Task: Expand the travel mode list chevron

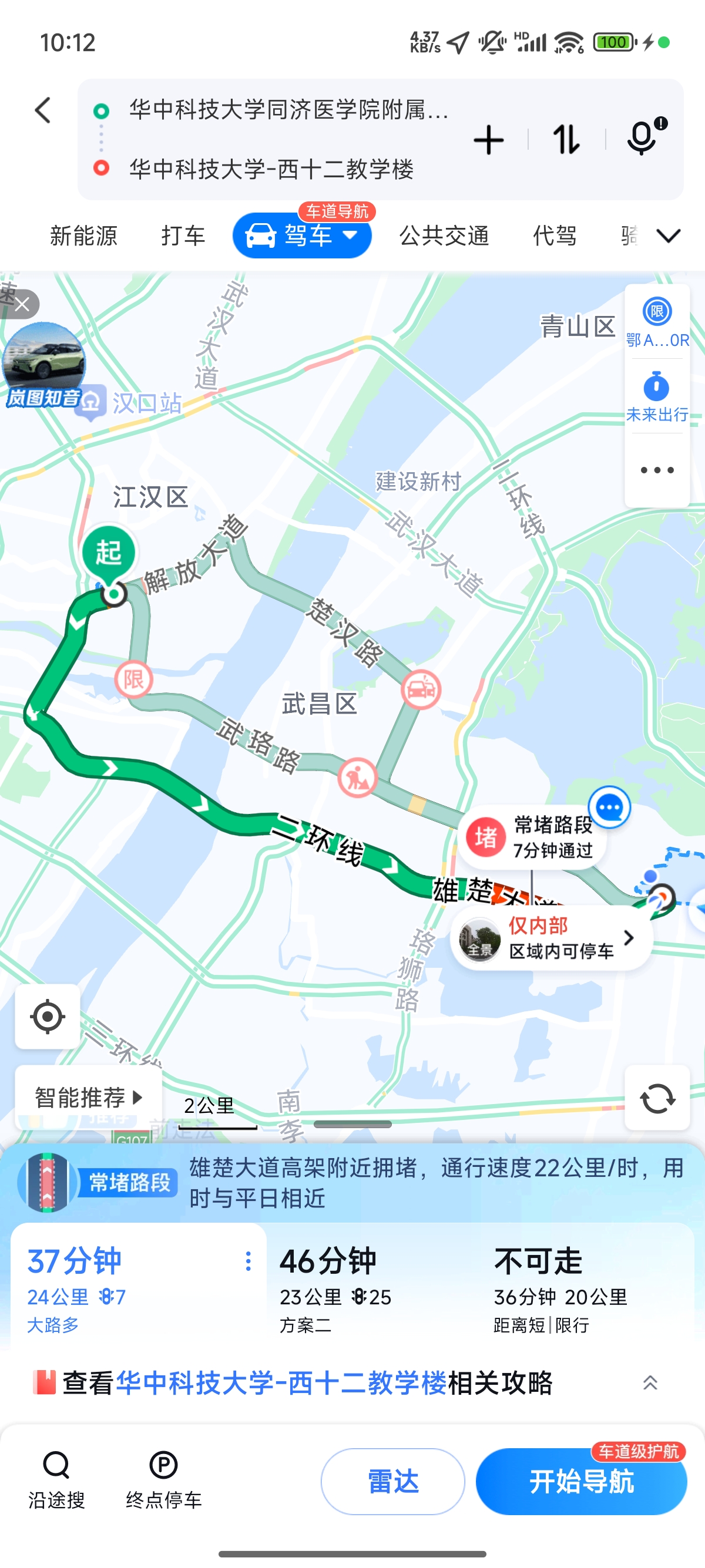Action: coord(669,235)
